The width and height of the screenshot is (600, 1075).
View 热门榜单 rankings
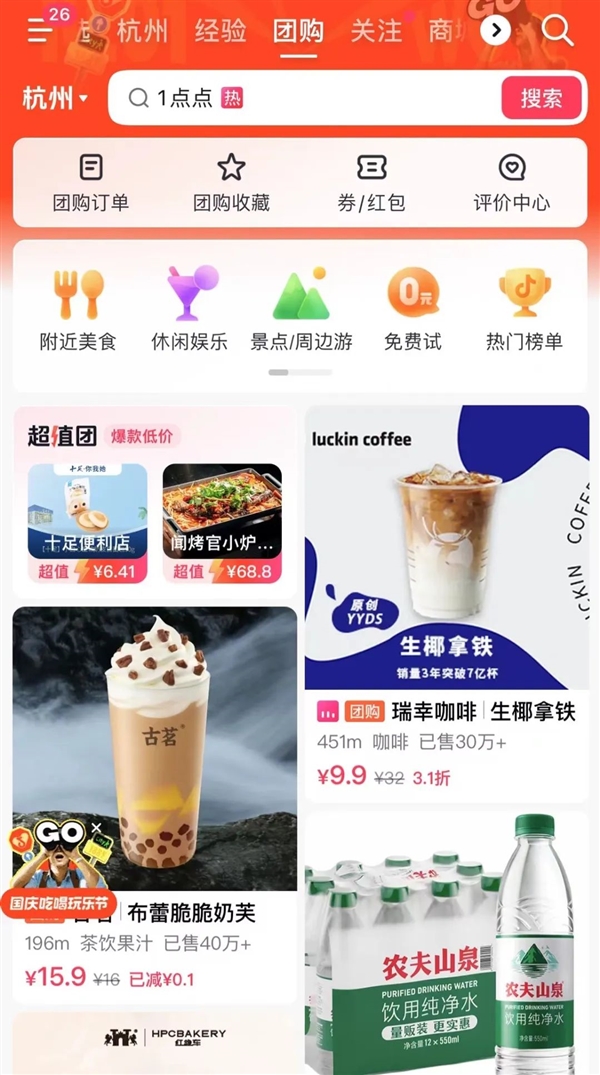coord(524,310)
